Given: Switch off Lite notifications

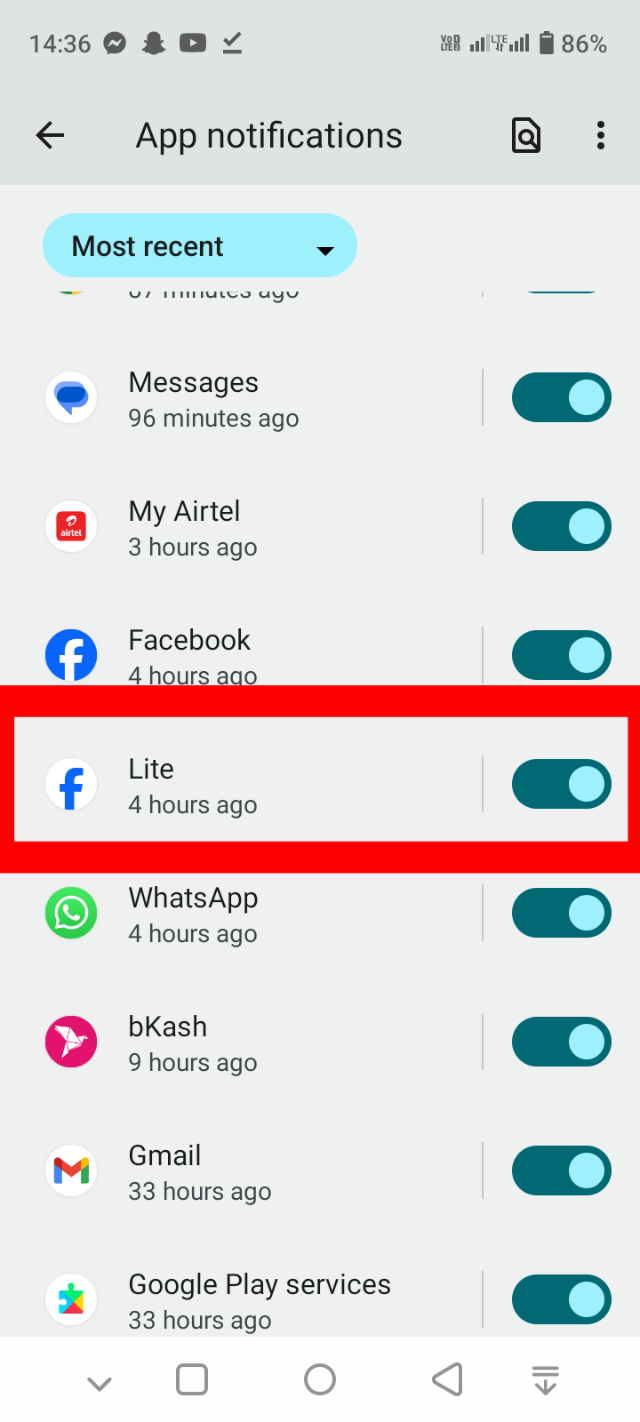Looking at the screenshot, I should 561,784.
